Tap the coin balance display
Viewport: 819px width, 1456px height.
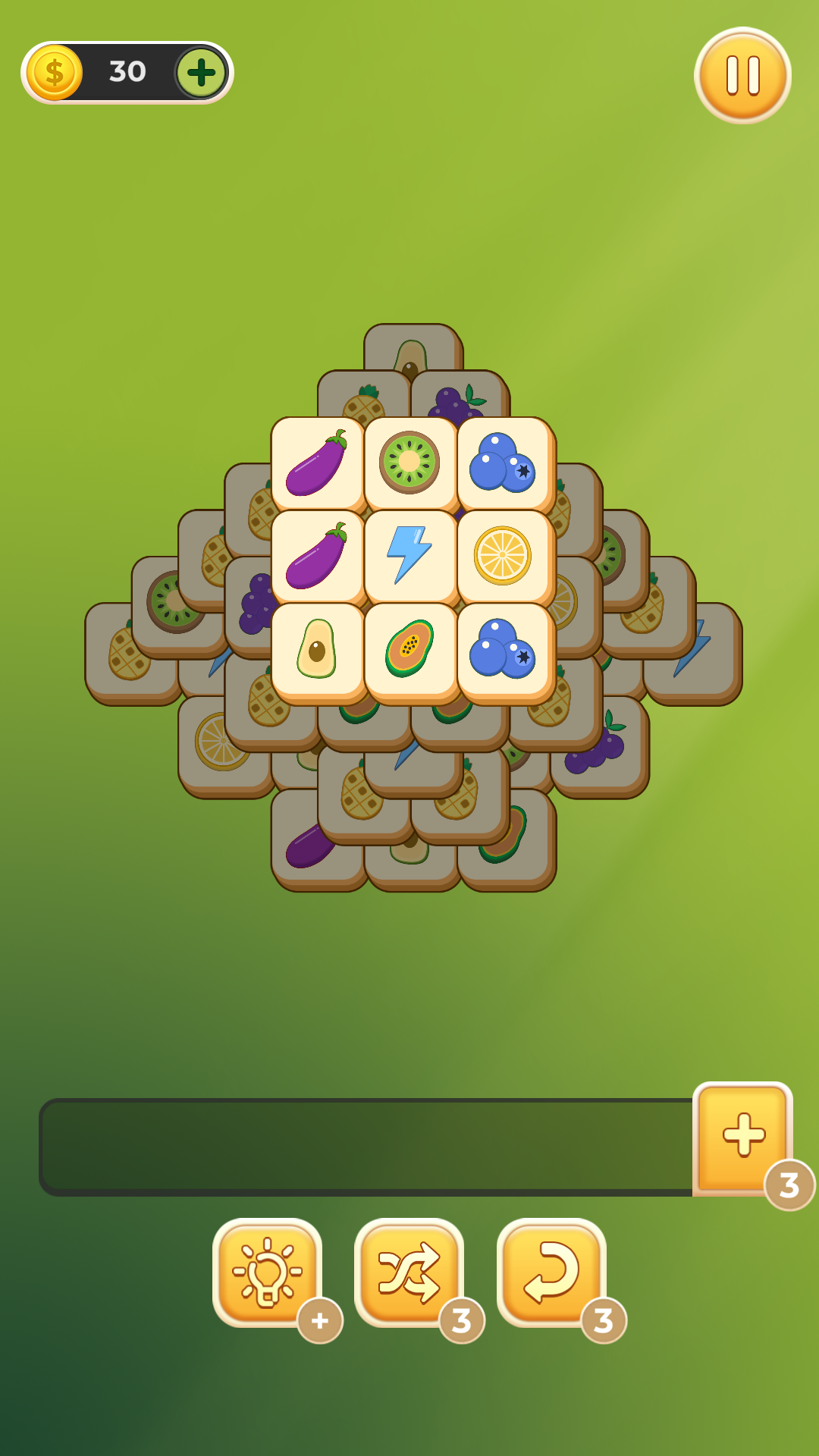(x=118, y=72)
